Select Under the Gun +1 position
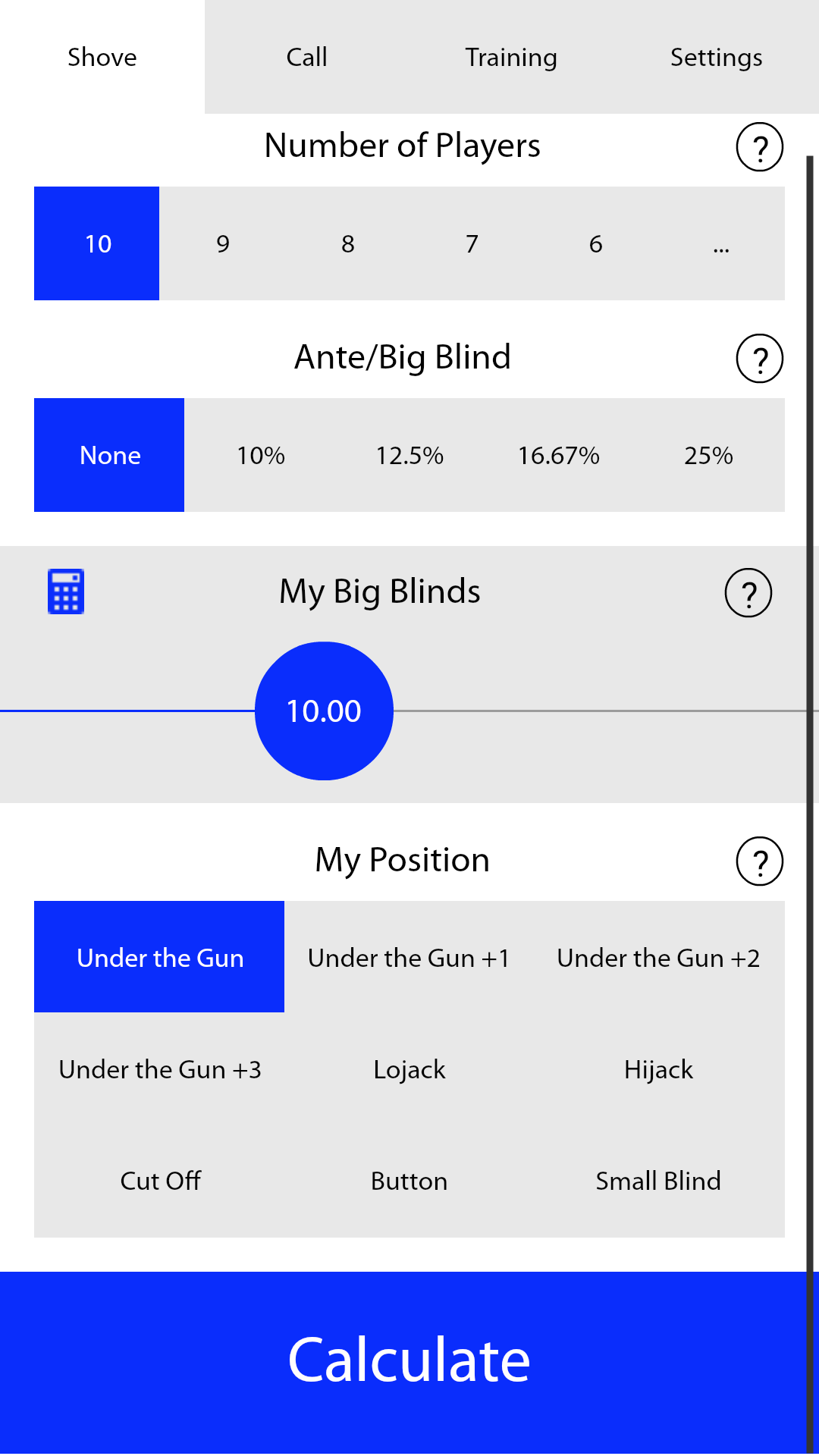819x1456 pixels. point(409,958)
